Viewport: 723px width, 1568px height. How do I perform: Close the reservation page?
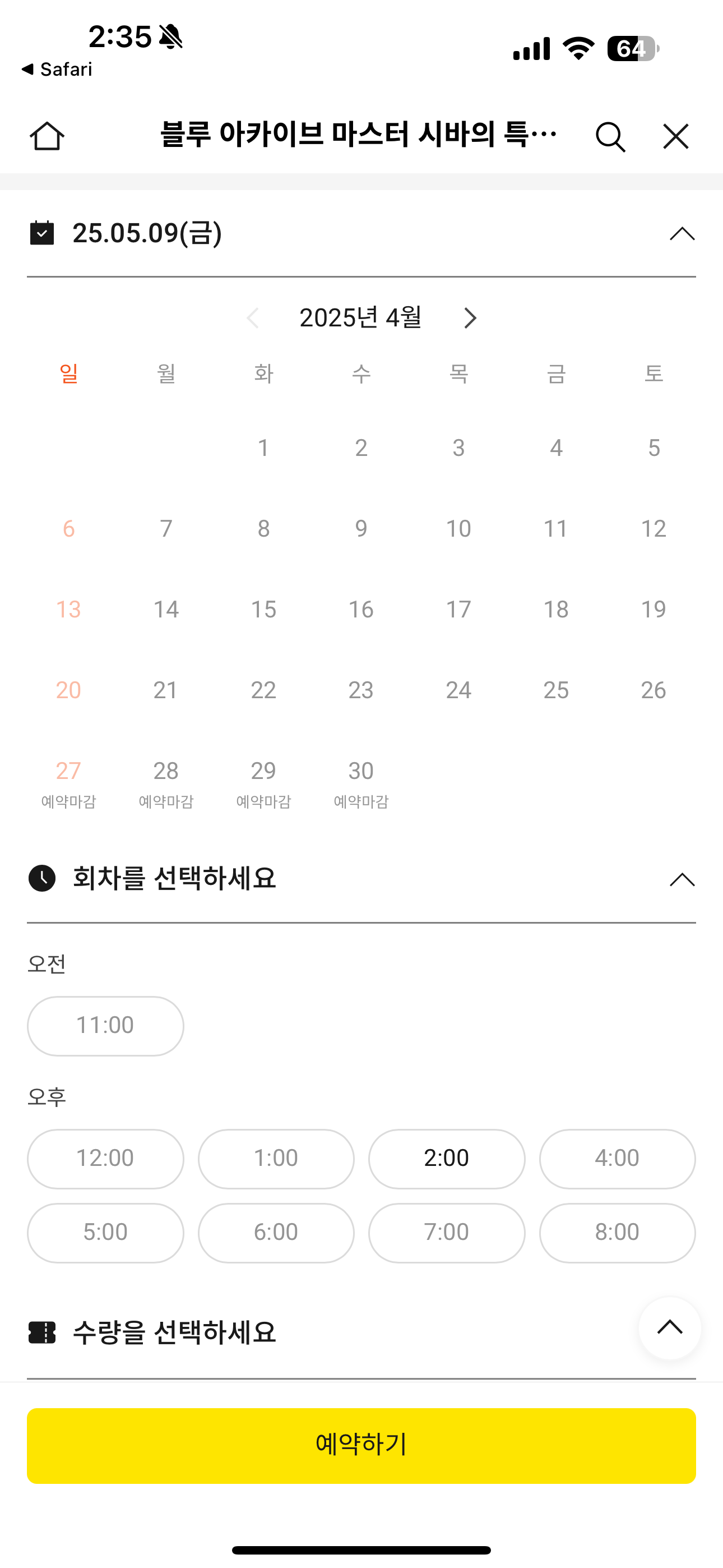pos(675,136)
